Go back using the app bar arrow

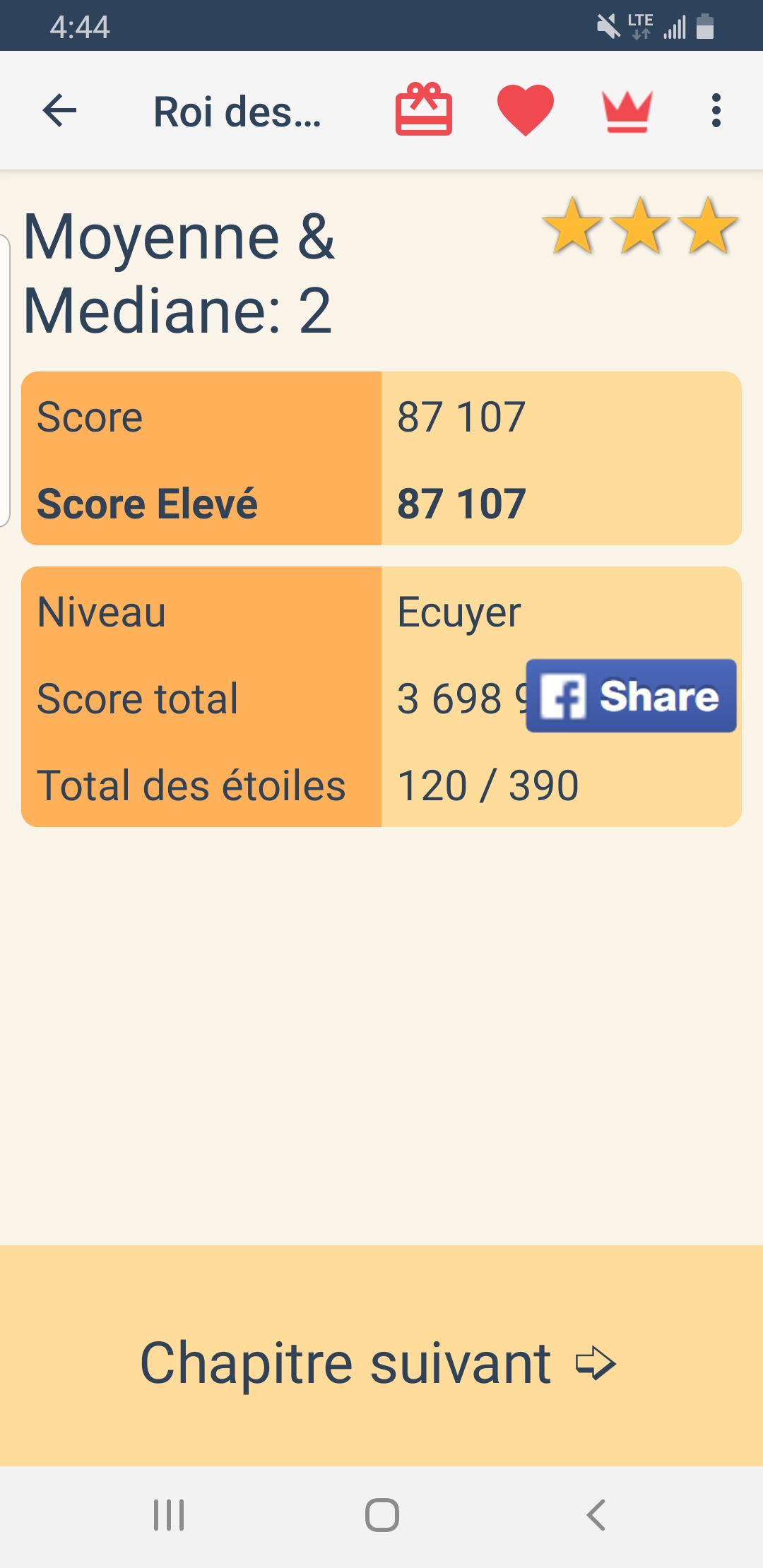59,111
